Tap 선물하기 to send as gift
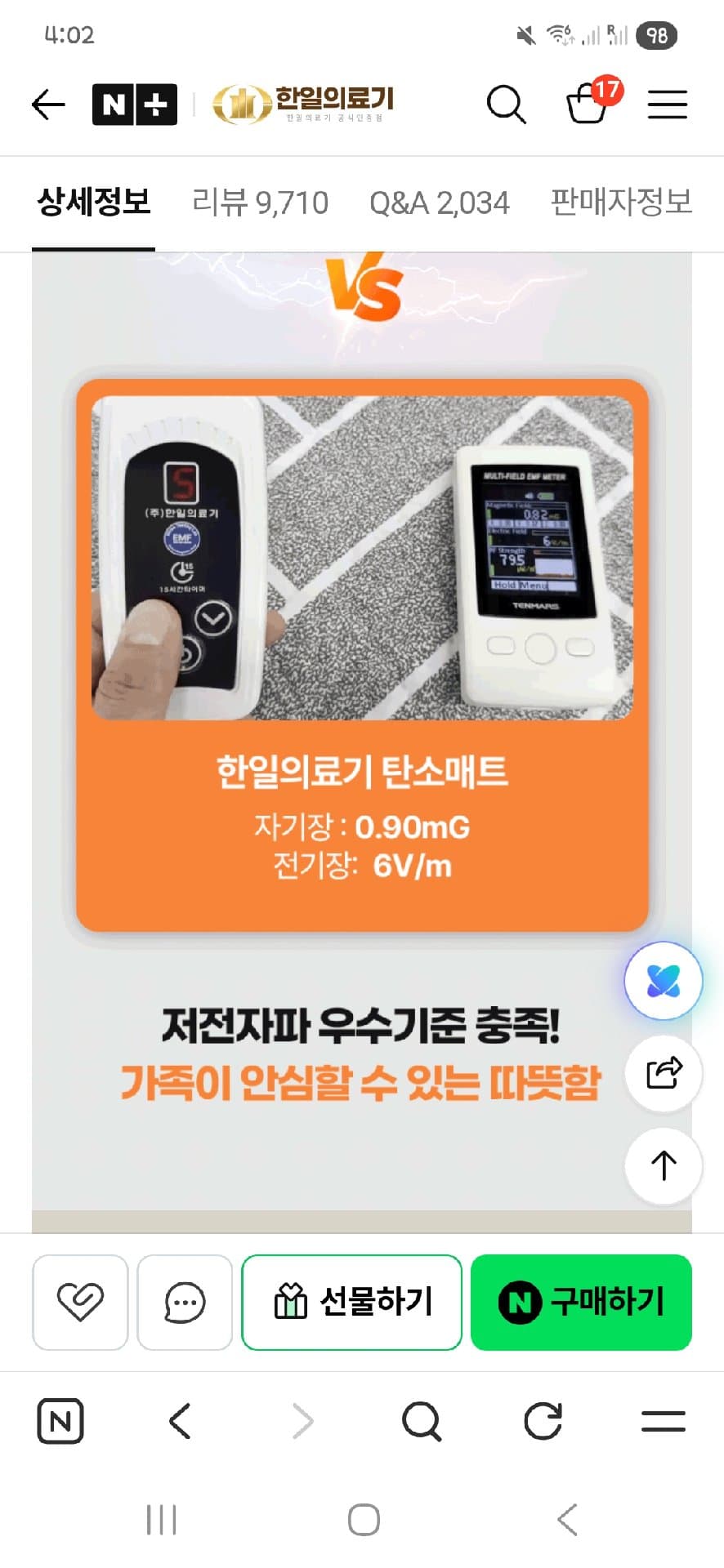The height and width of the screenshot is (1568, 724). (352, 1302)
